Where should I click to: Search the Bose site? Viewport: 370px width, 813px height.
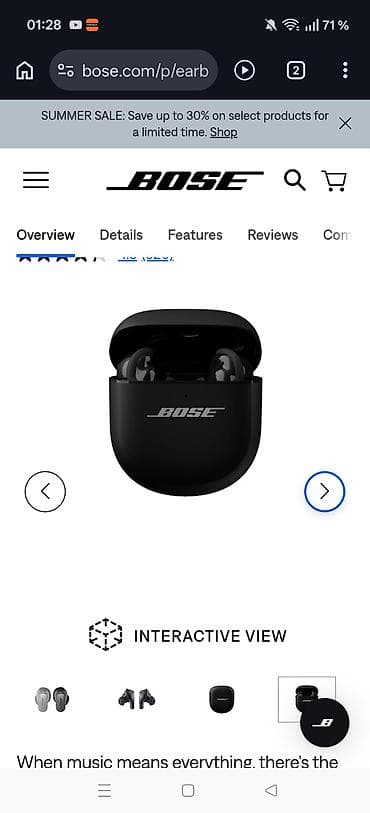pyautogui.click(x=294, y=180)
